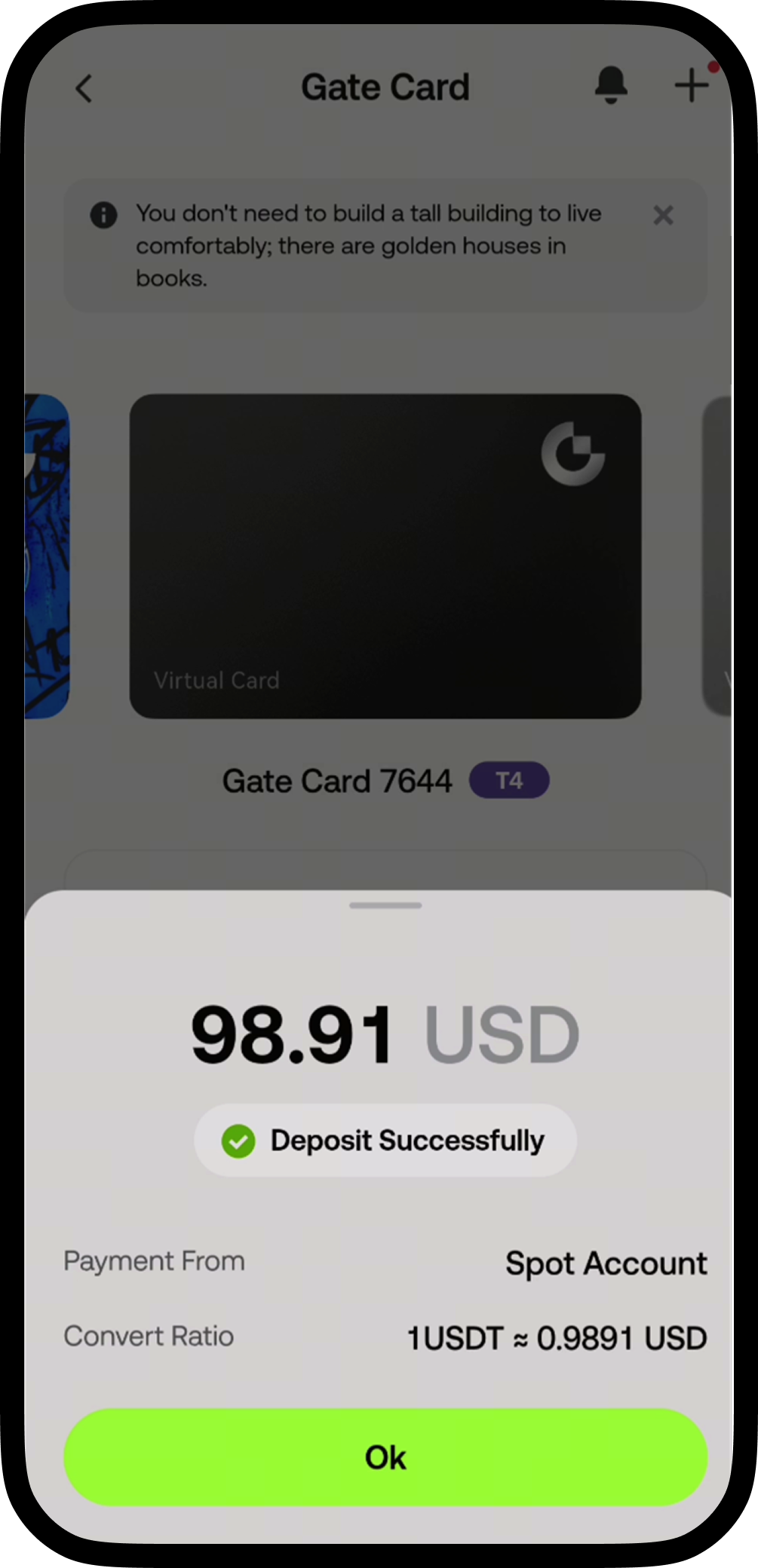
Task: Tap the blue patterned card on the left
Action: [47, 556]
